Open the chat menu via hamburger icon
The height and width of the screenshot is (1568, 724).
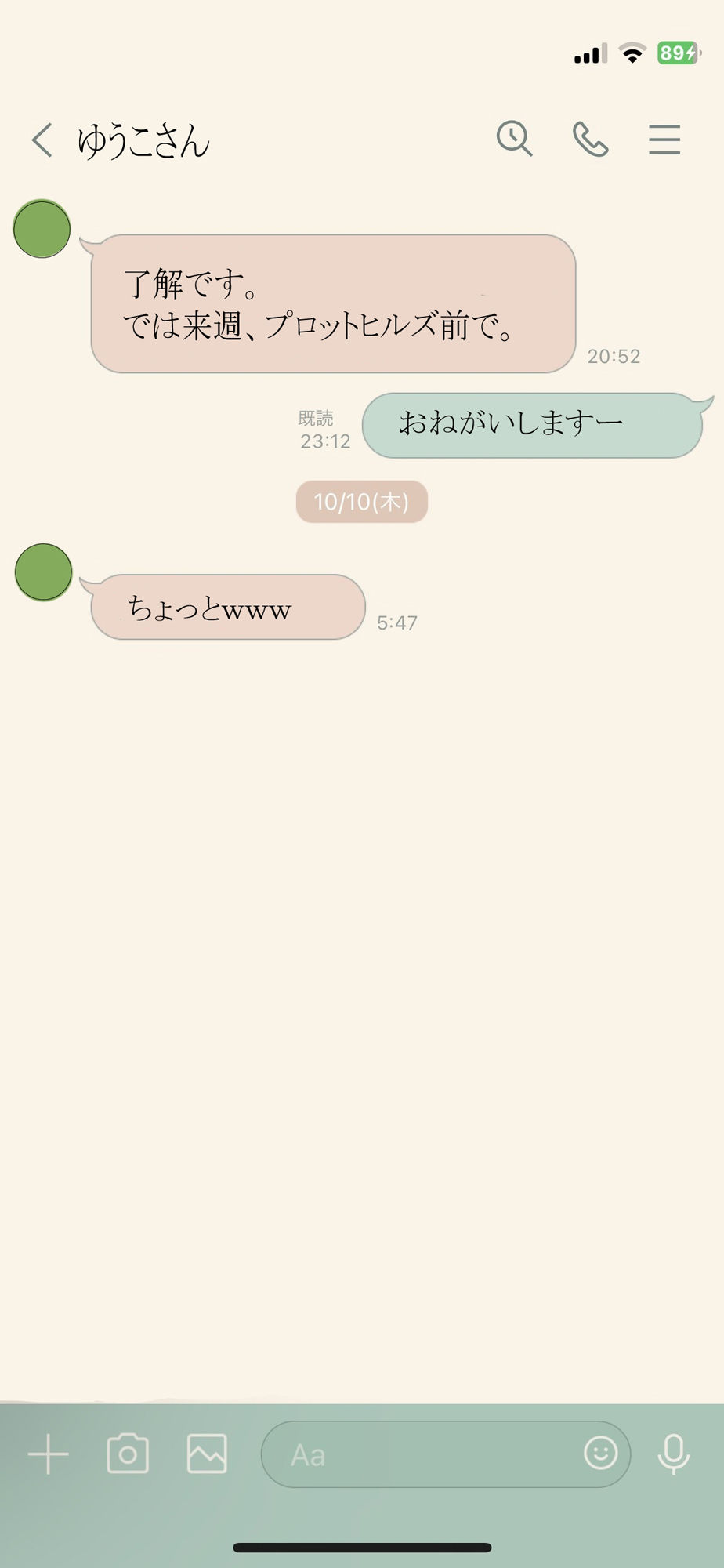(664, 139)
